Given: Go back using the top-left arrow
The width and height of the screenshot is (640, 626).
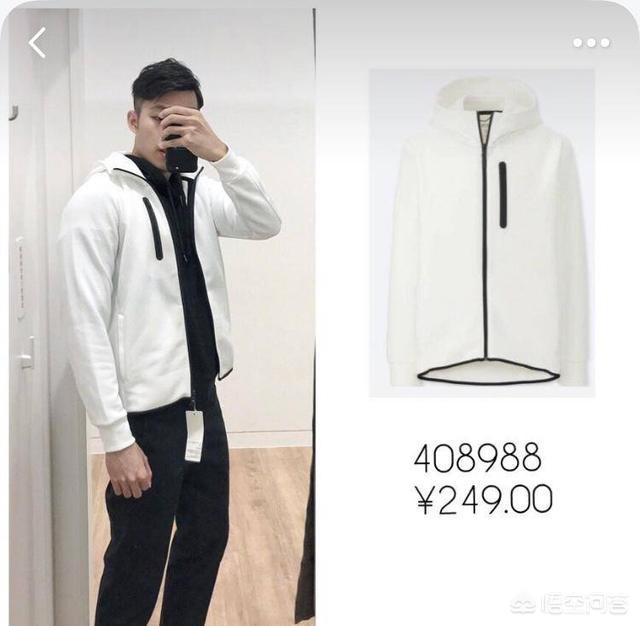Looking at the screenshot, I should coord(38,43).
